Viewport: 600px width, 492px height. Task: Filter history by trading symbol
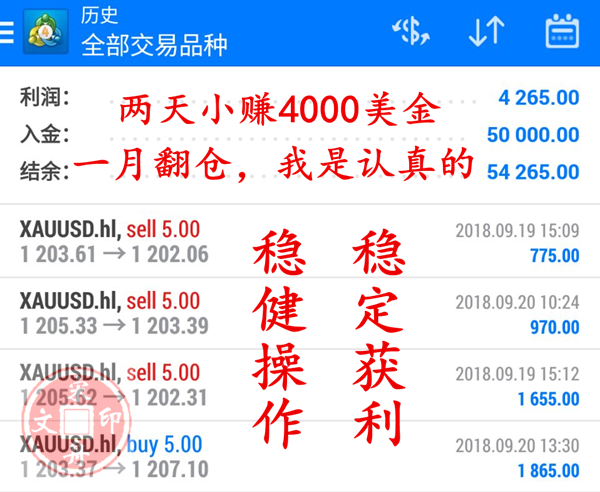[x=411, y=32]
